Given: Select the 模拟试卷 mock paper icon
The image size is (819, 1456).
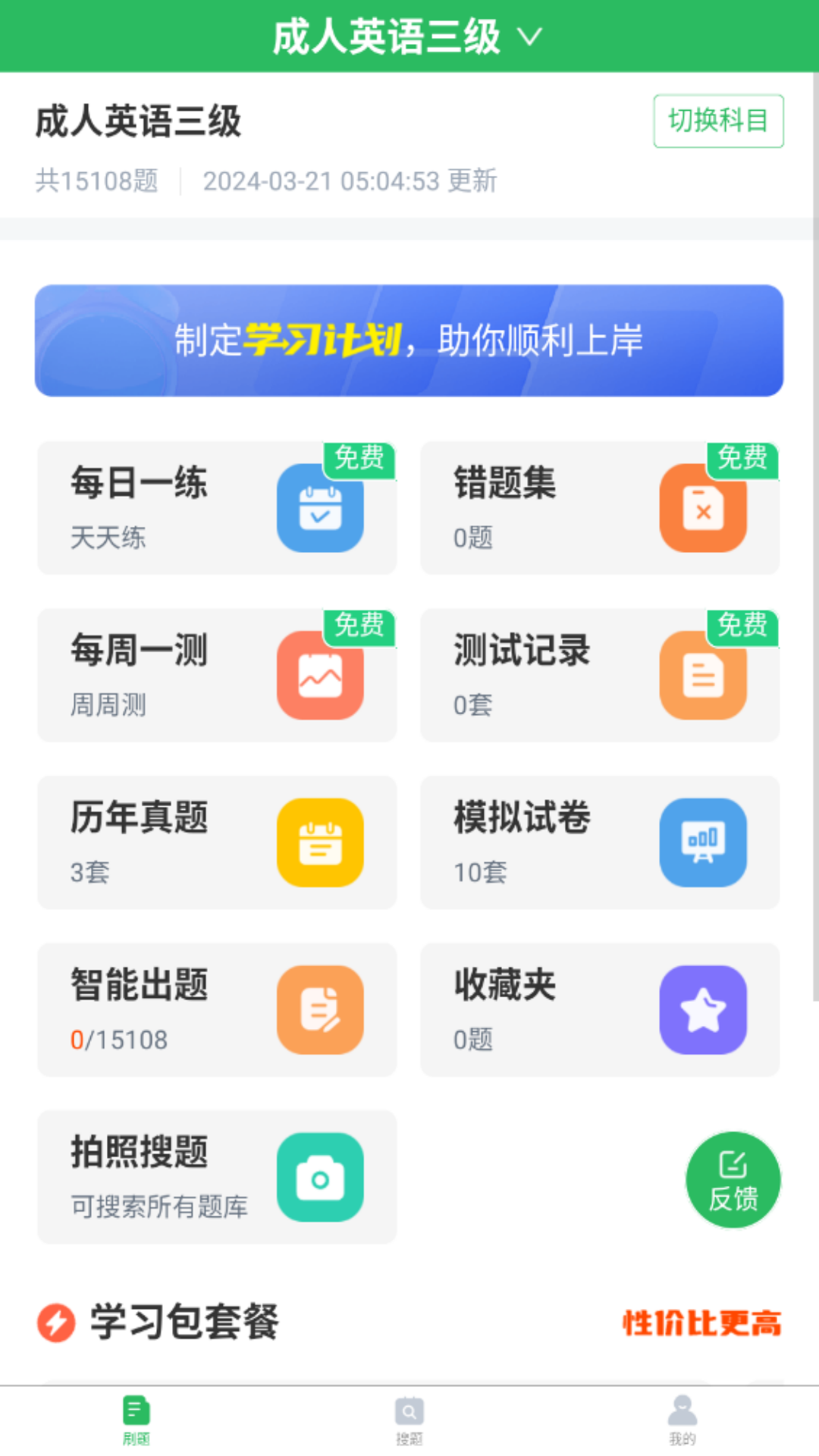Looking at the screenshot, I should coord(703,843).
